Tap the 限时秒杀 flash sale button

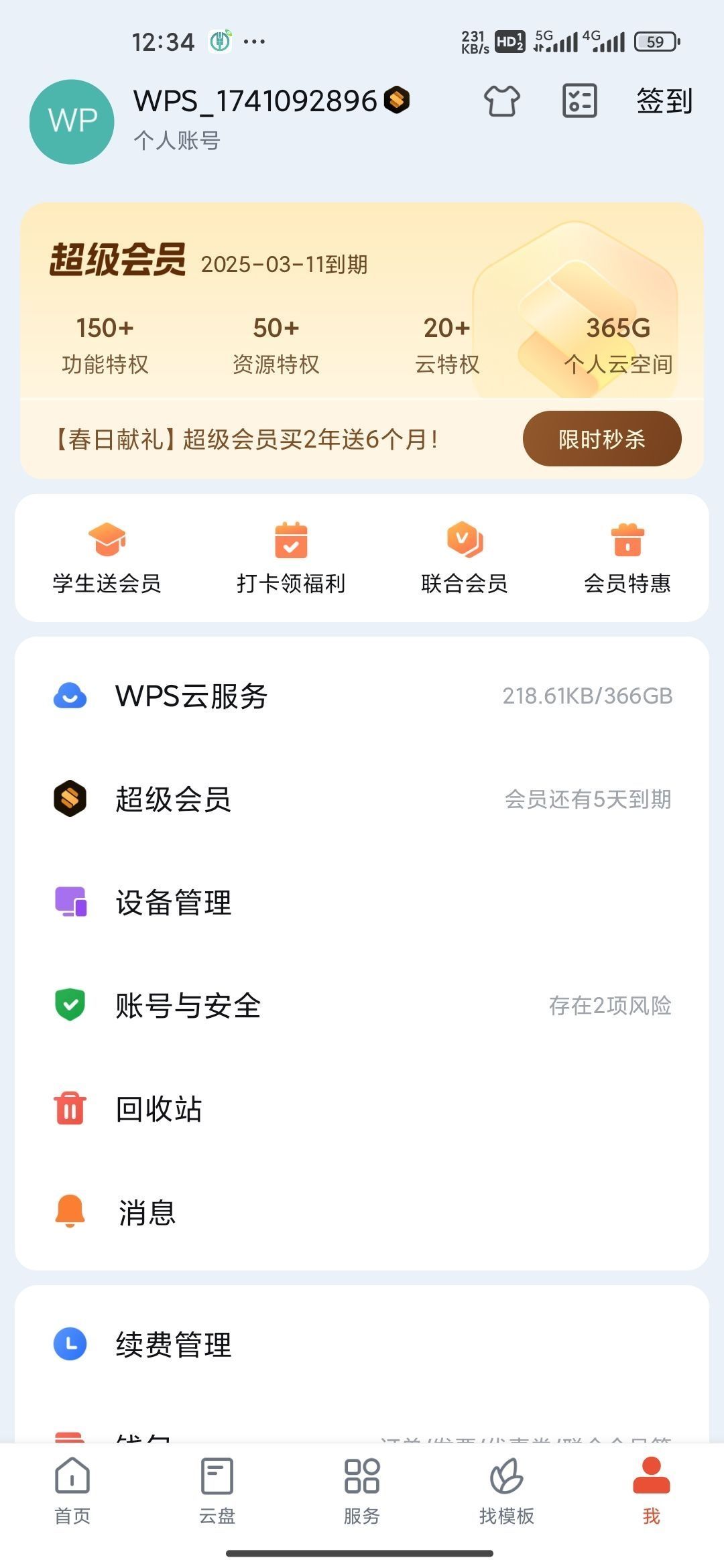[601, 439]
